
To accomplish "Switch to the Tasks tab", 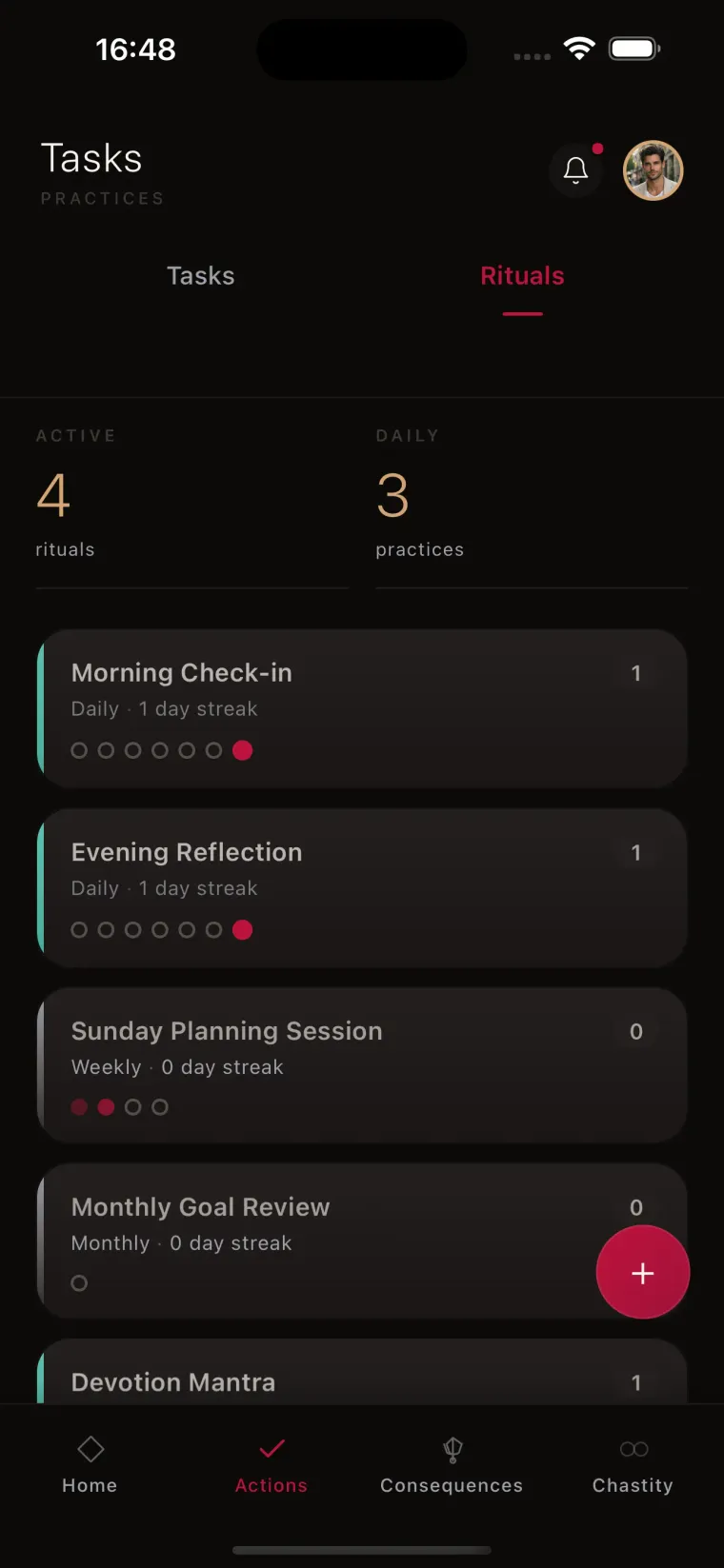I will click(x=200, y=276).
